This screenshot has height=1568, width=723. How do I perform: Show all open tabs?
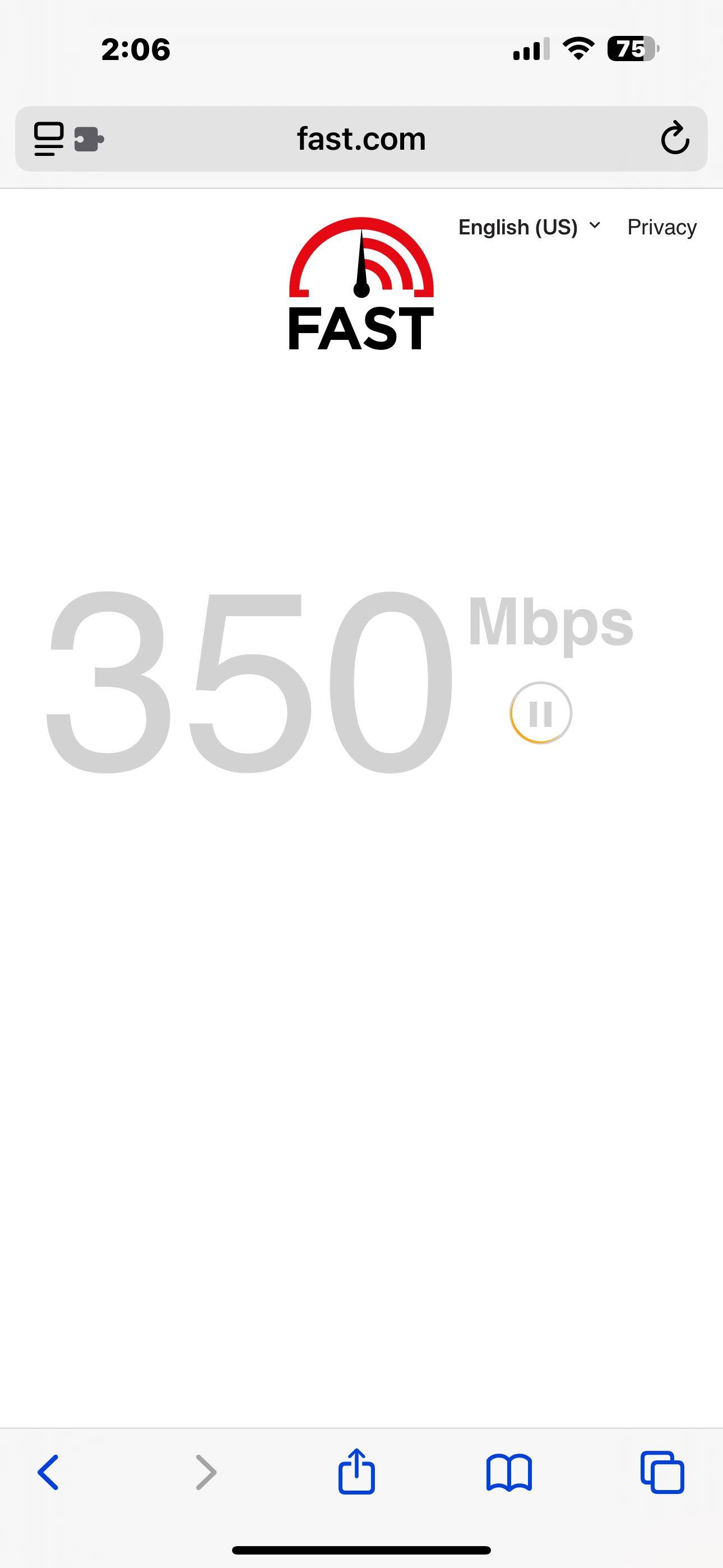662,1472
